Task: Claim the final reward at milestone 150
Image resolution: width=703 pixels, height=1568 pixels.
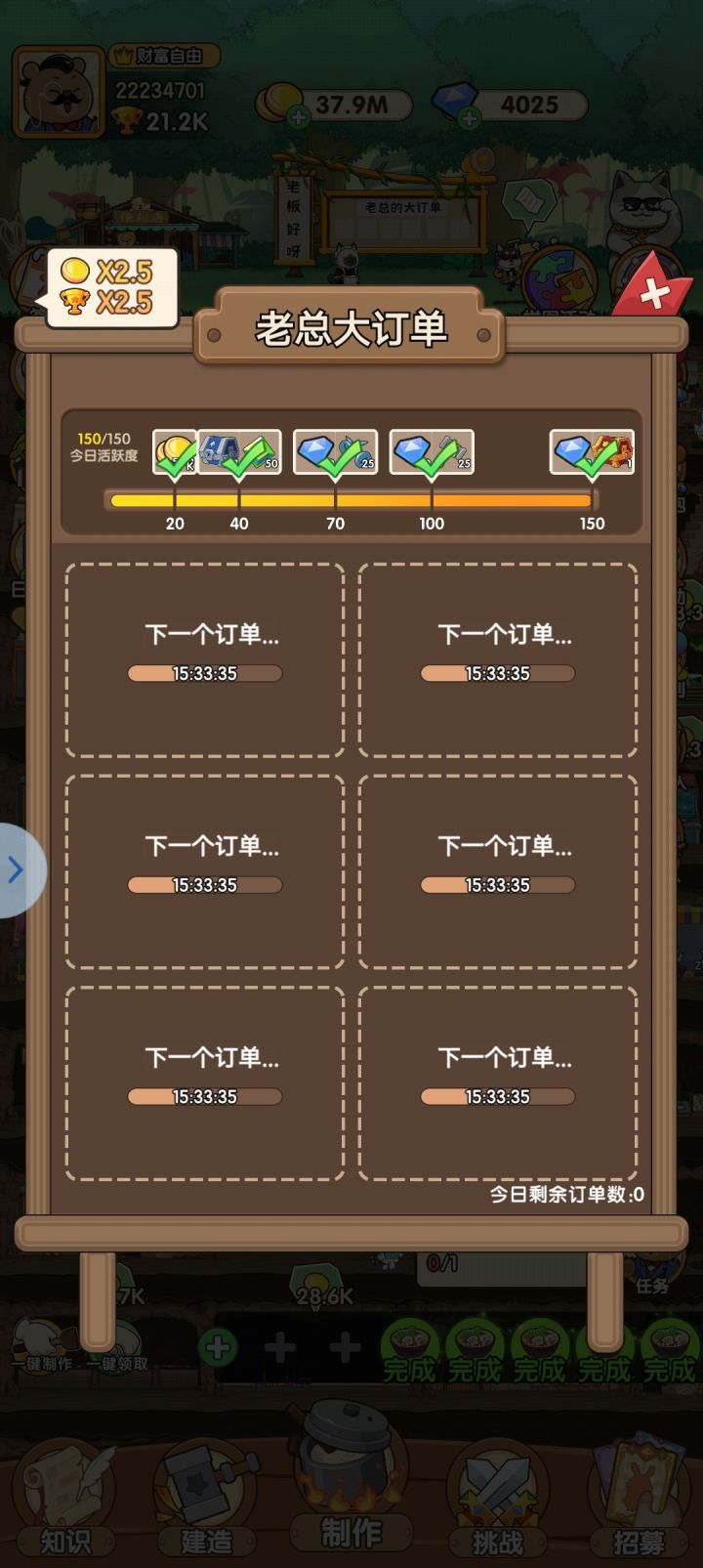Action: pyautogui.click(x=593, y=451)
